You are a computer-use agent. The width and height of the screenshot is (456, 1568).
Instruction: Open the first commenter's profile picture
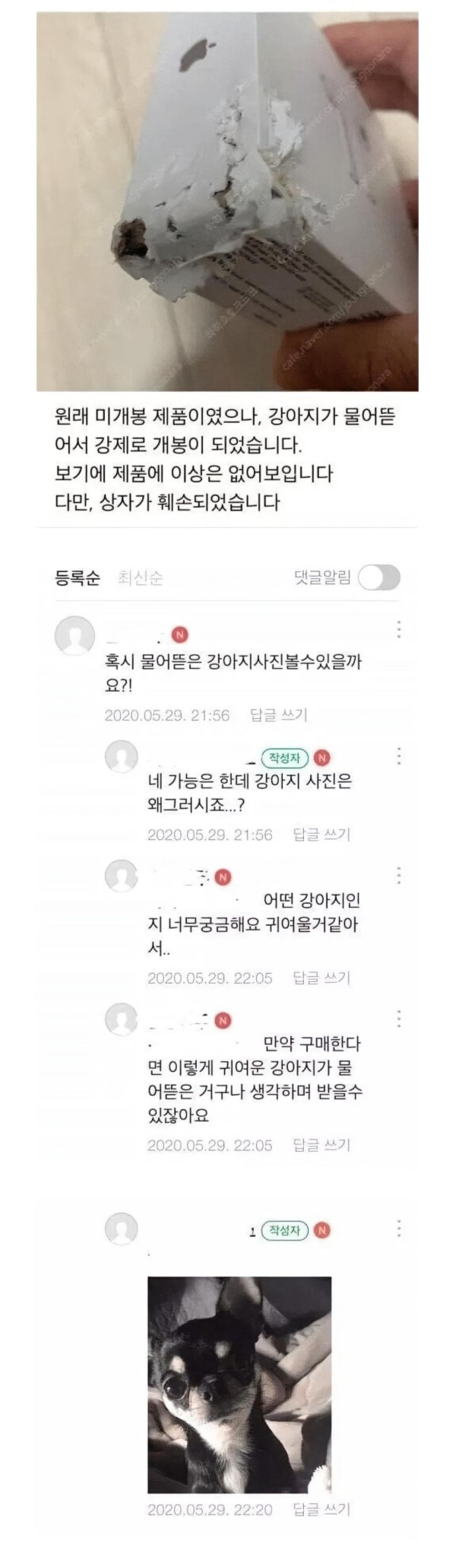74,636
